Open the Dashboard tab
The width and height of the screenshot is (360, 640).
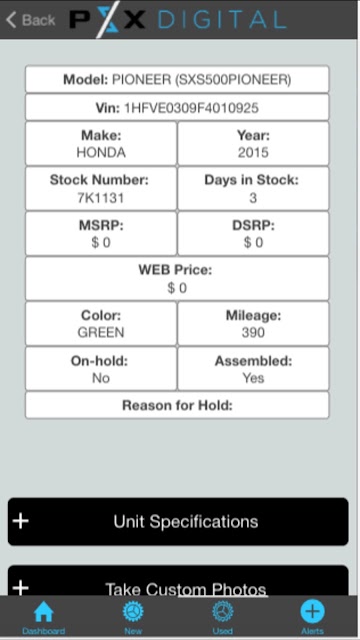point(44,618)
